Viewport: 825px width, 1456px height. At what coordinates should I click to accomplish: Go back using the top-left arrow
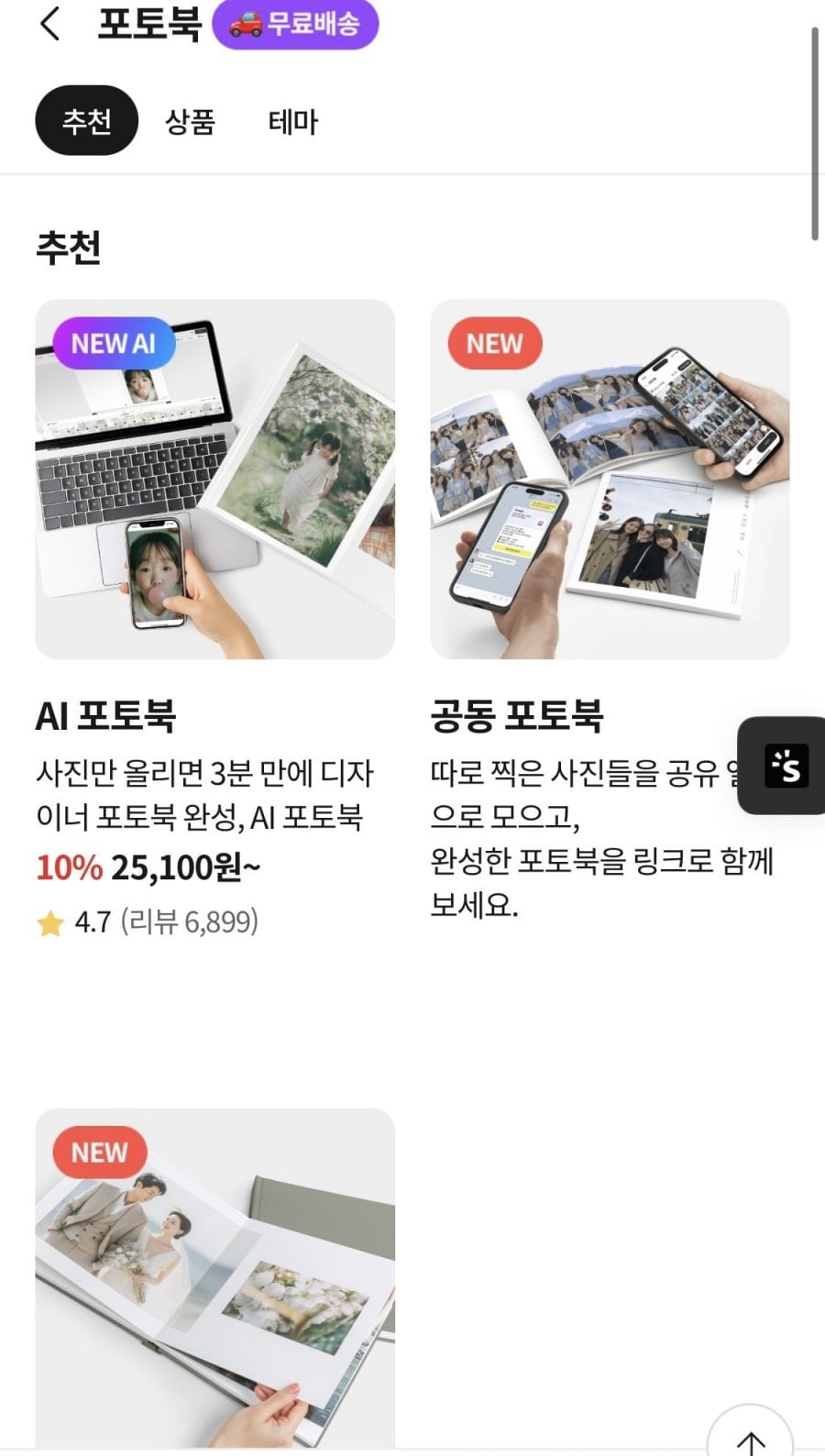(50, 24)
